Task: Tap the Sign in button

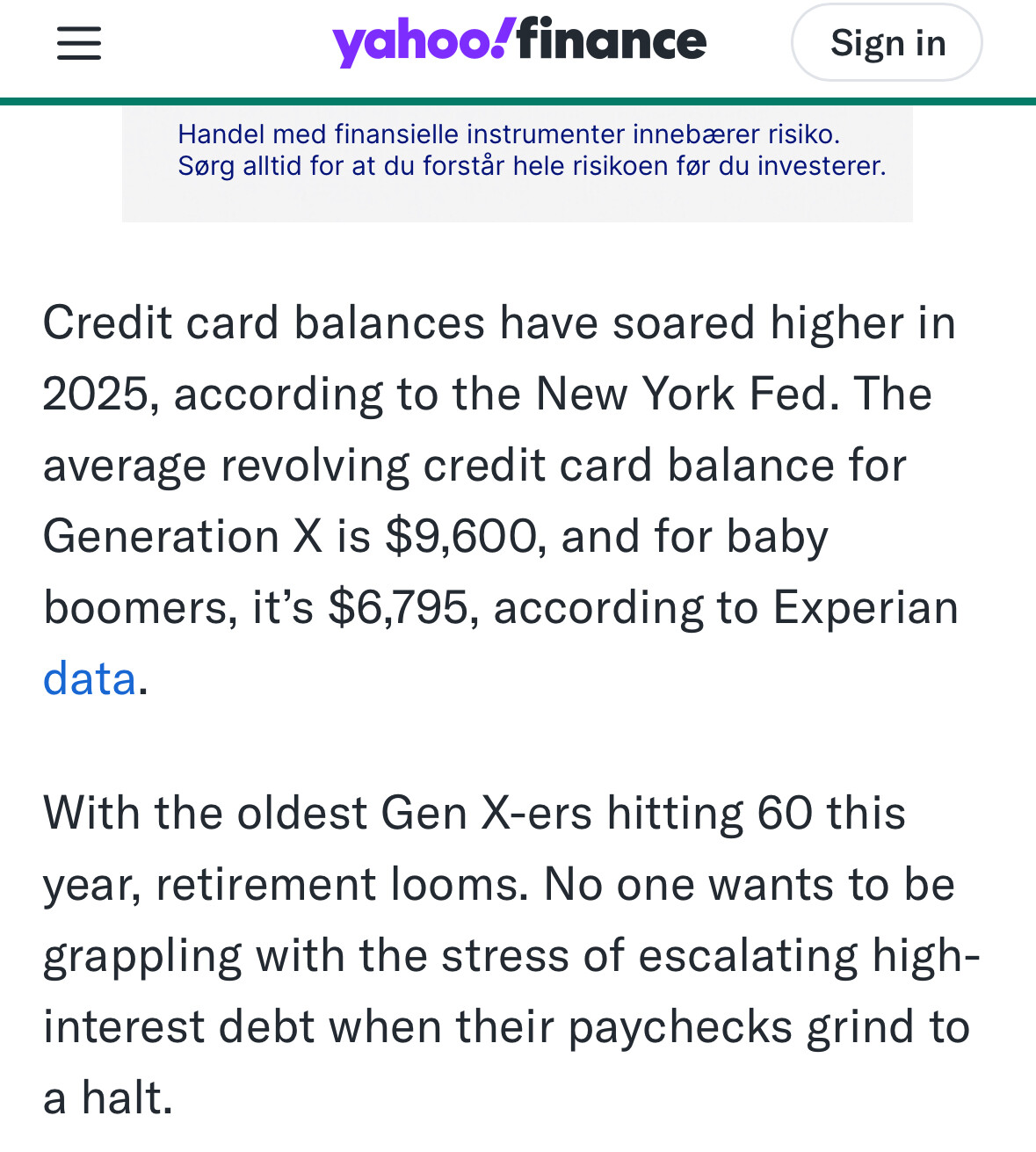Action: point(887,43)
